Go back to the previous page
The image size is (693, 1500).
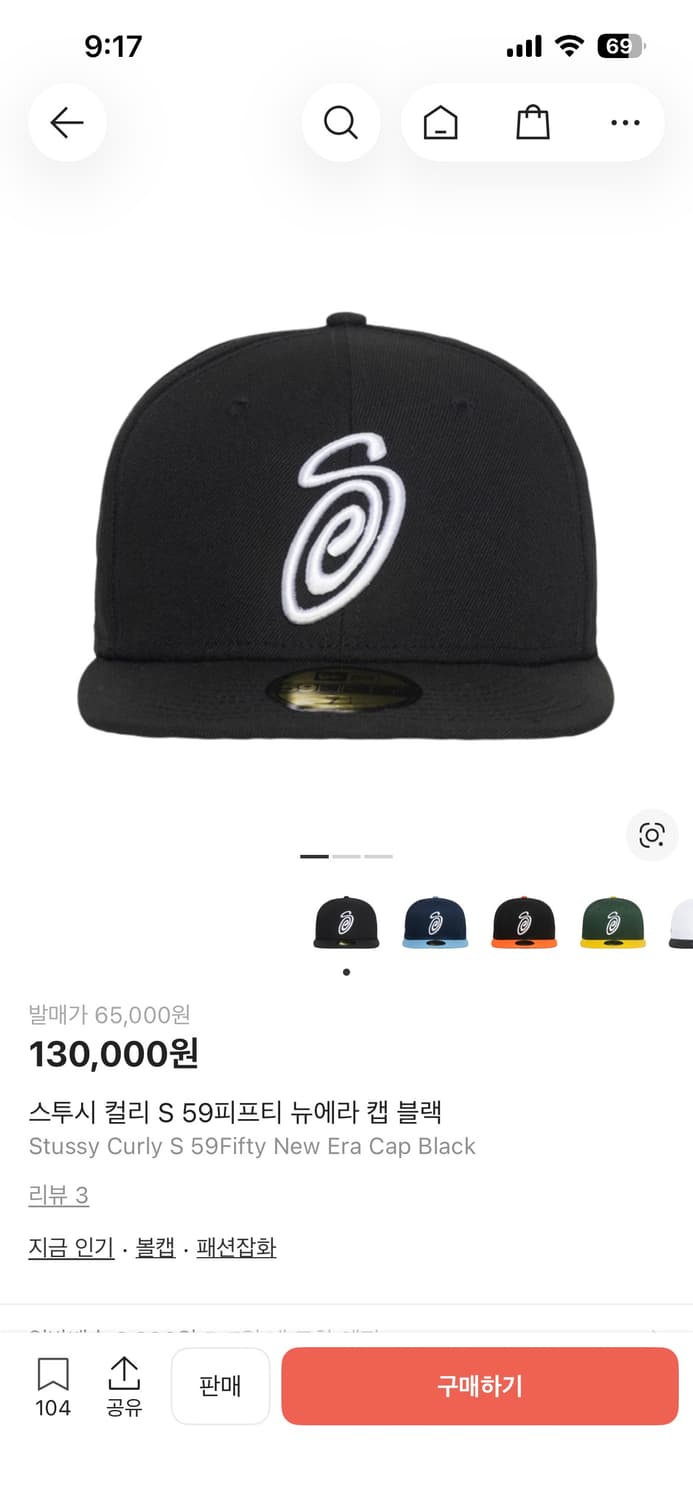(67, 123)
